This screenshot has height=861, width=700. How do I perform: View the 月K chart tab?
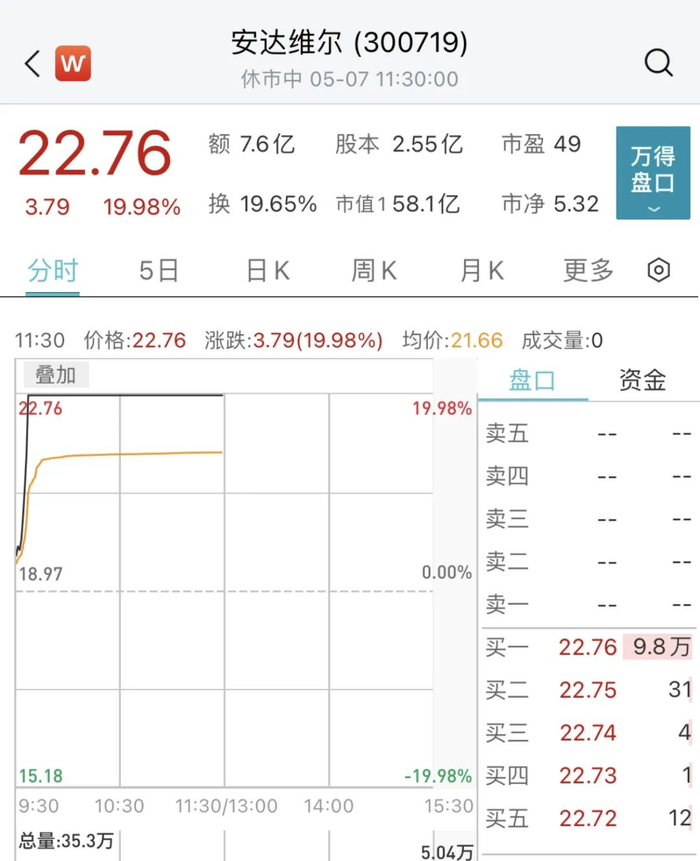pos(482,271)
